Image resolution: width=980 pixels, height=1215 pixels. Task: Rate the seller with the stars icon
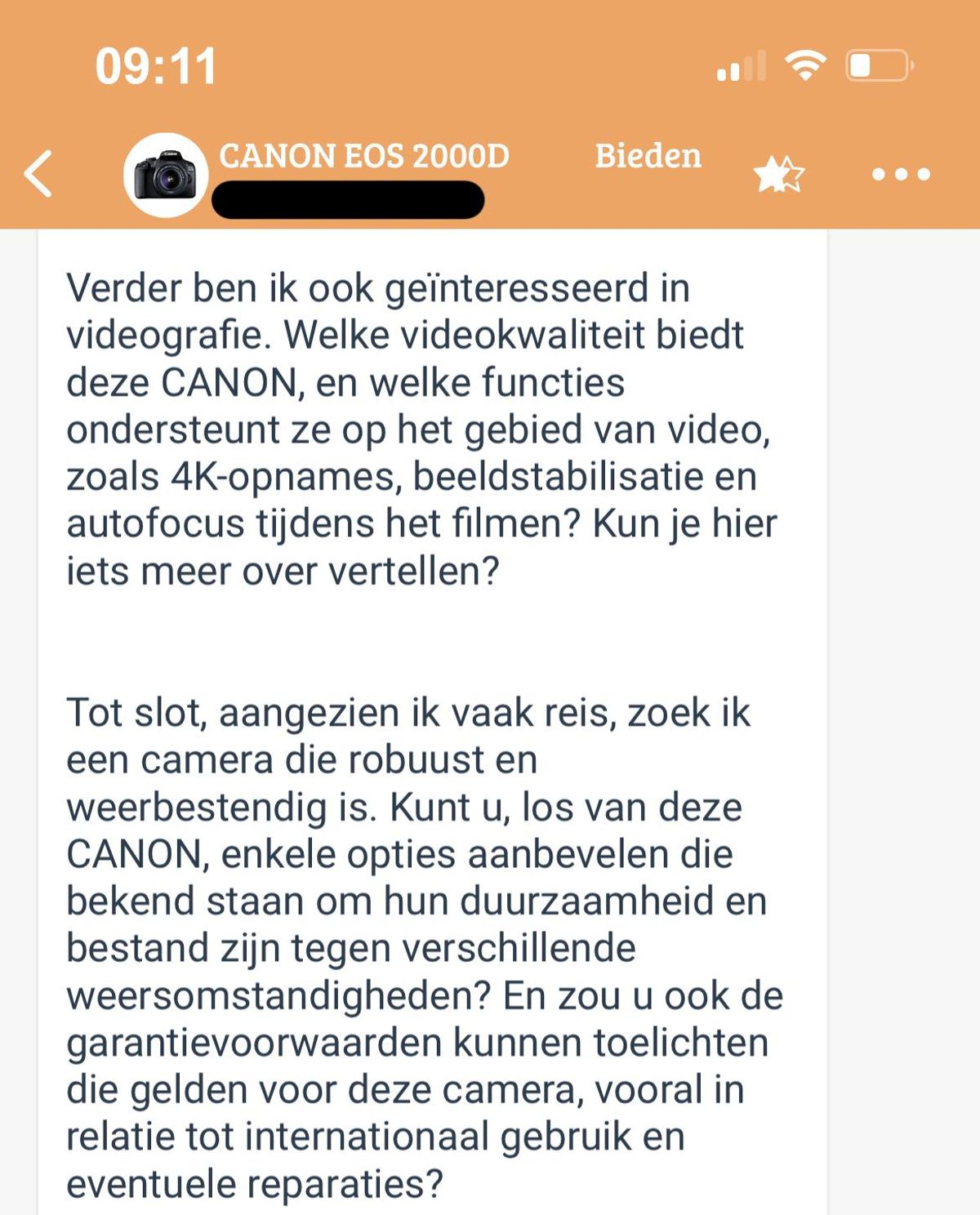(x=778, y=174)
